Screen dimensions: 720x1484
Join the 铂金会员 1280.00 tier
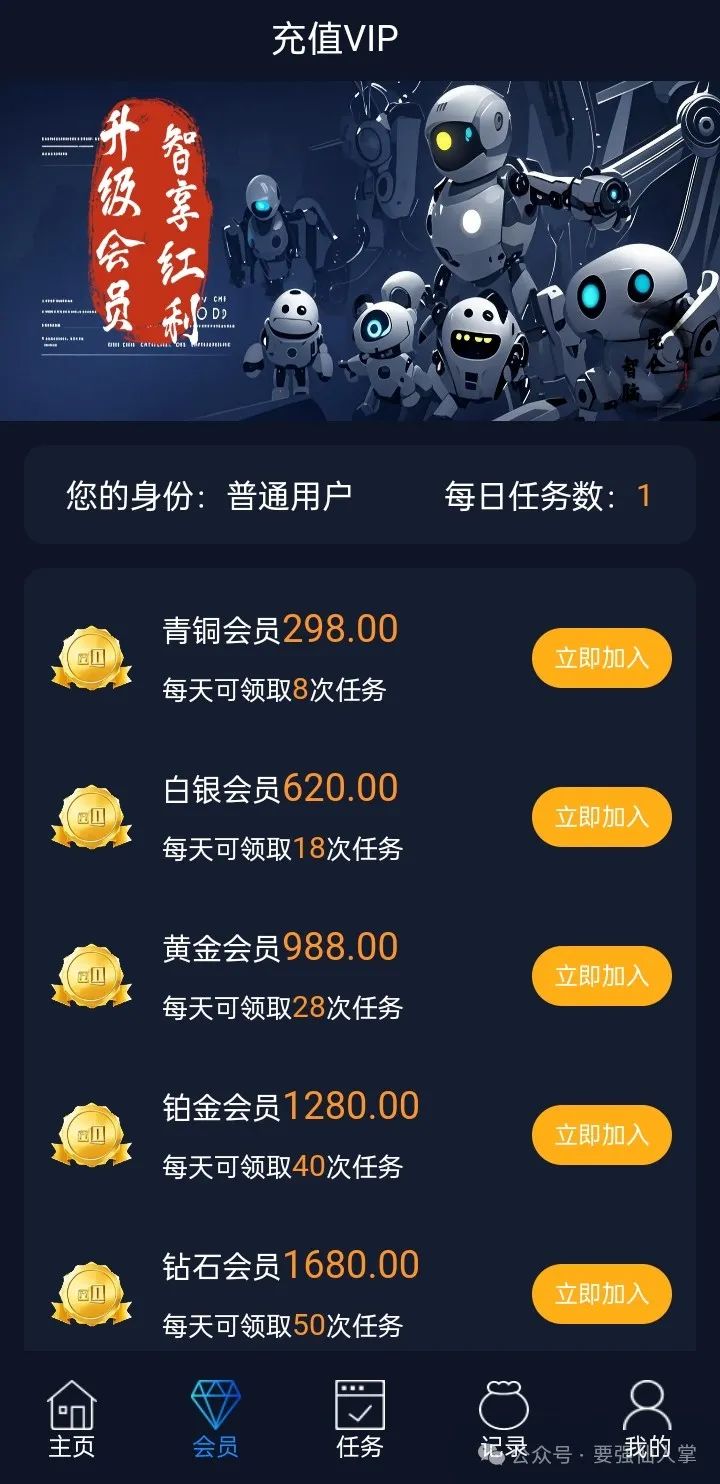pos(601,1135)
